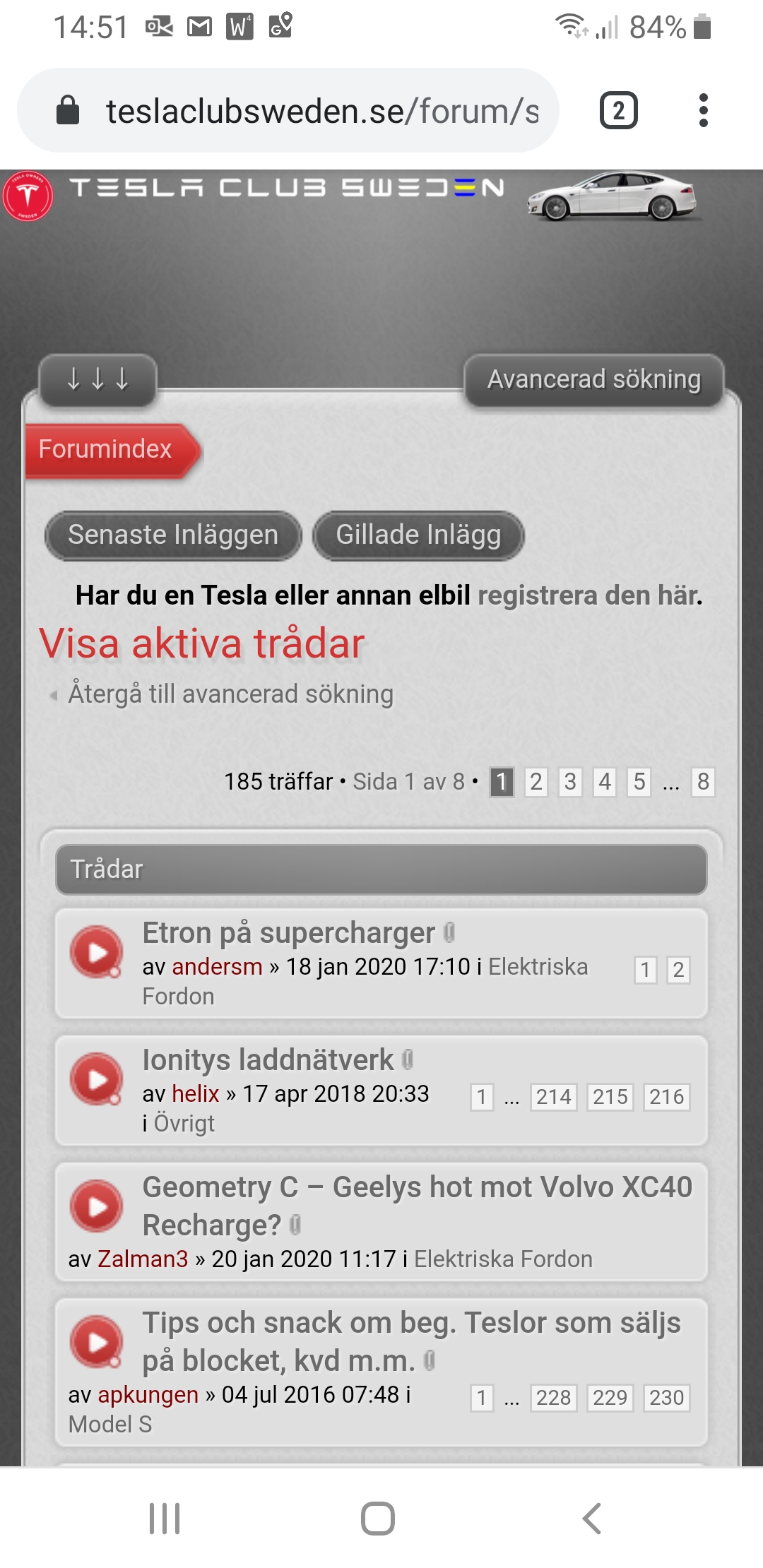Tap 'Återgå till avancerad sökning' link

230,694
